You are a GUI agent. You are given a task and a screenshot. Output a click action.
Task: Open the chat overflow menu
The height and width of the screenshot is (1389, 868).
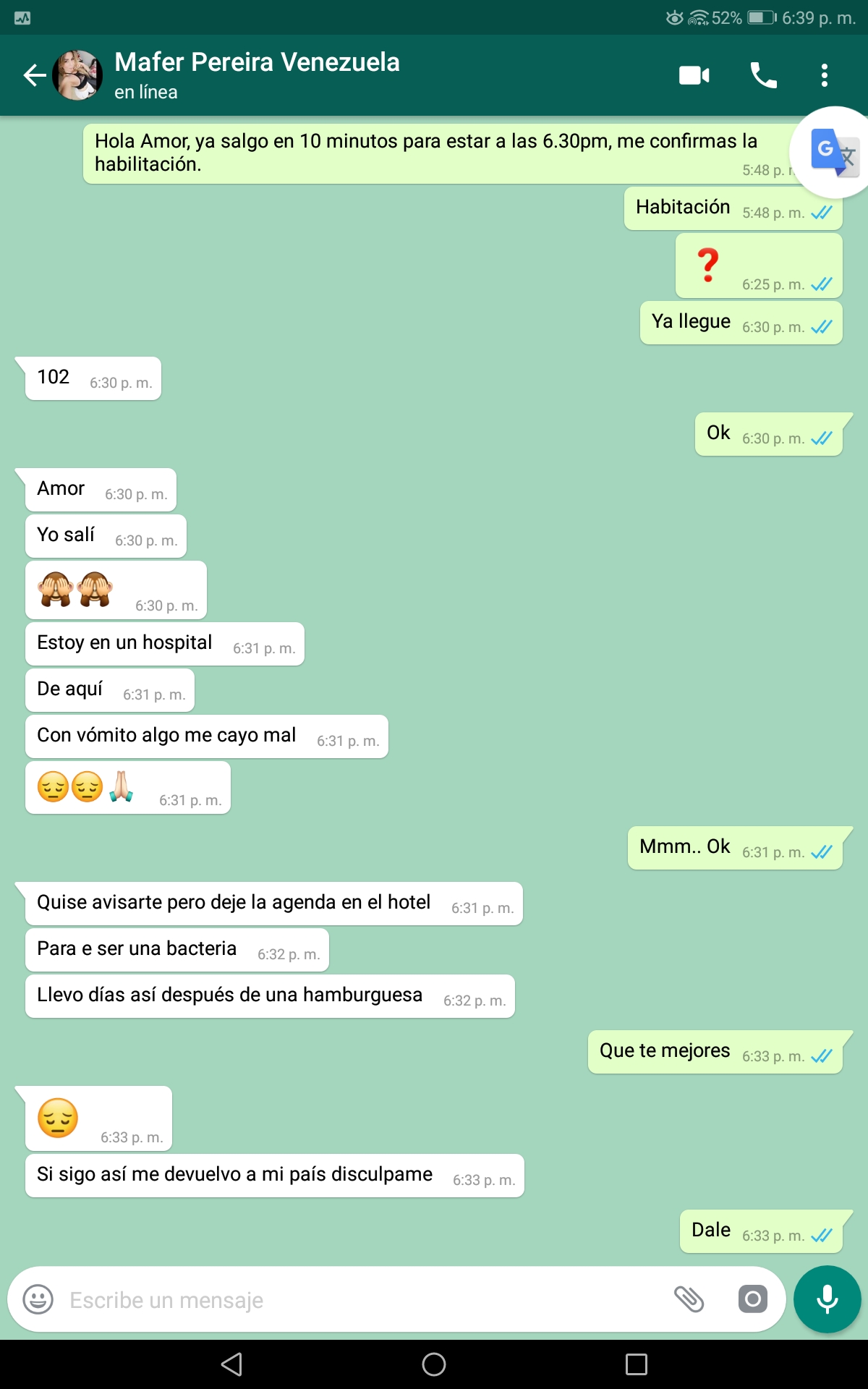(824, 75)
